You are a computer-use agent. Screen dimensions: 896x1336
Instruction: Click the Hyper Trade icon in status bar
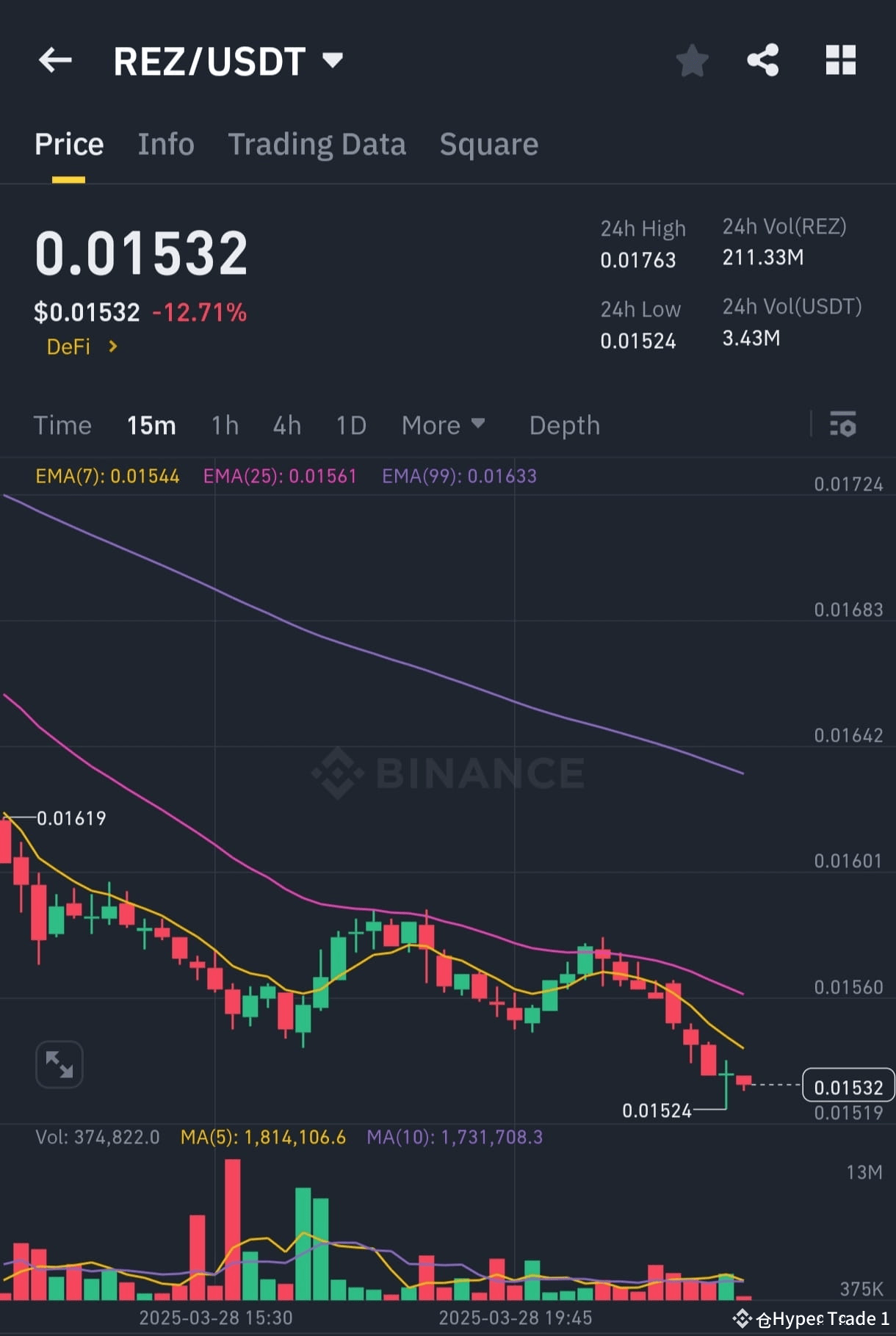743,1318
